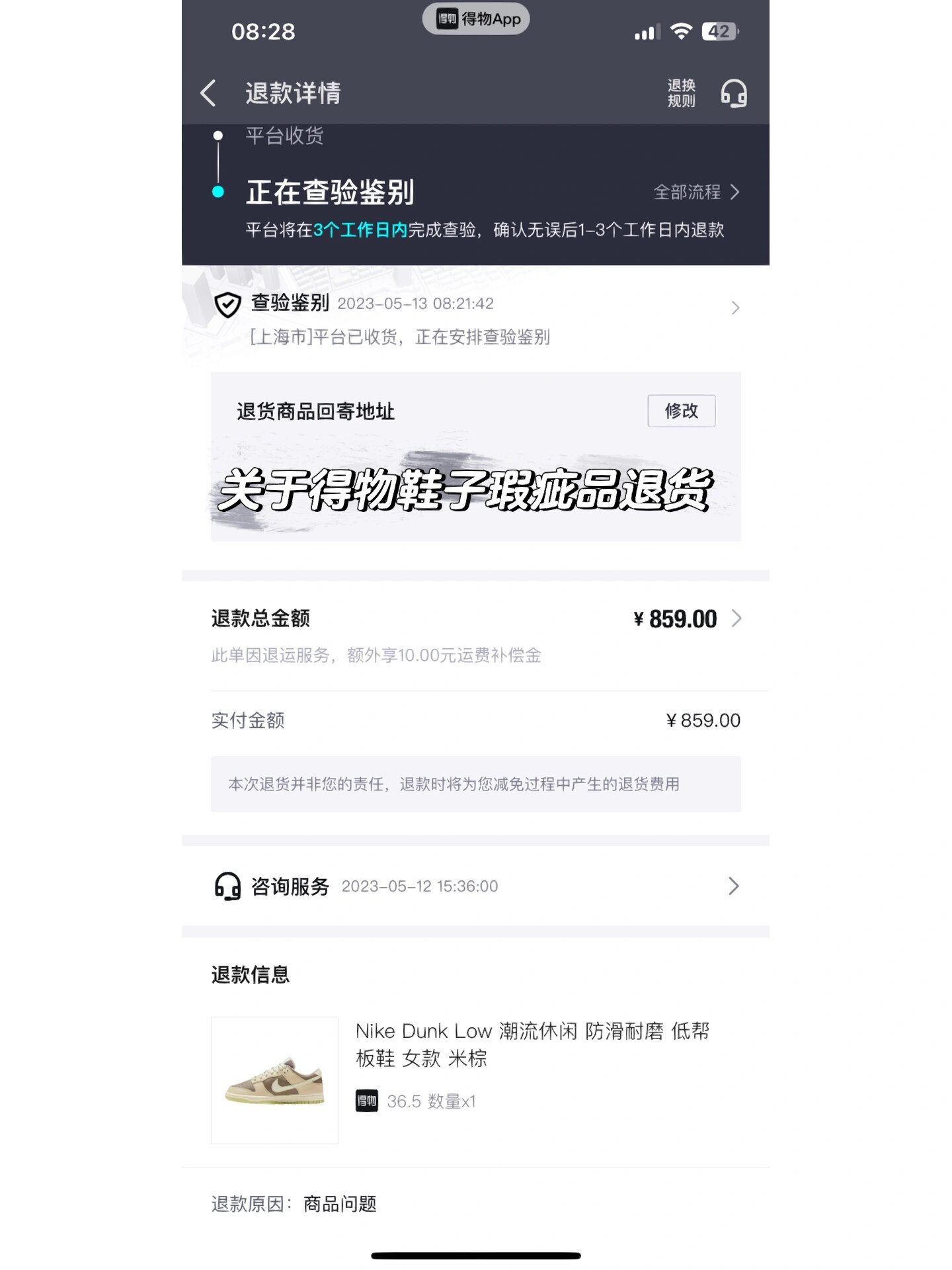952x1270 pixels.
Task: Tap the 平台收货 step label
Action: click(285, 137)
